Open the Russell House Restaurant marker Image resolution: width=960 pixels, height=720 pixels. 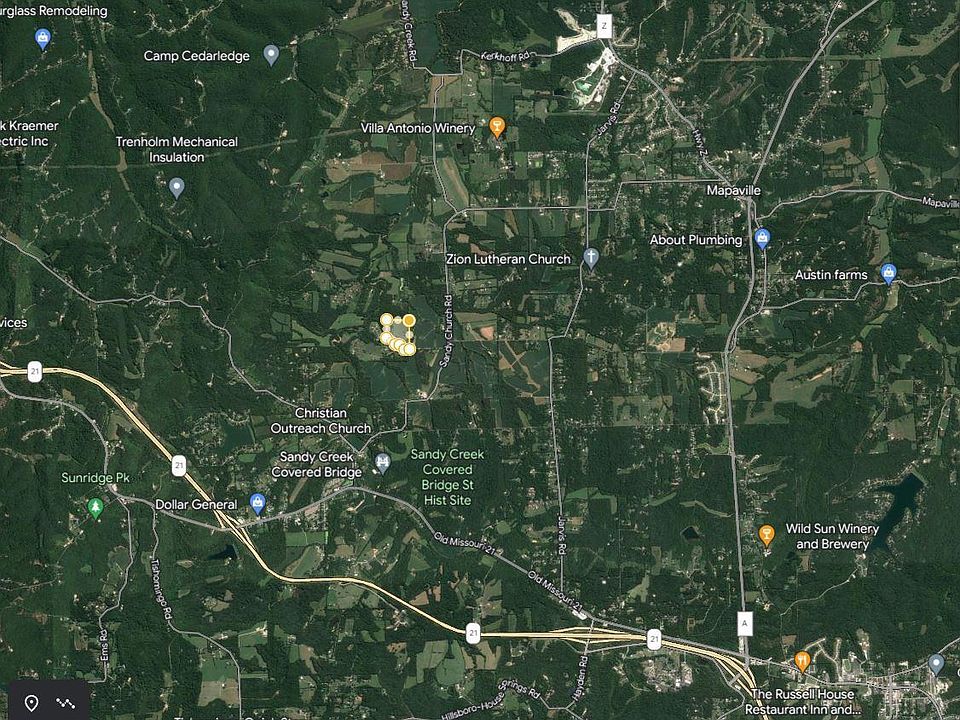click(x=802, y=661)
